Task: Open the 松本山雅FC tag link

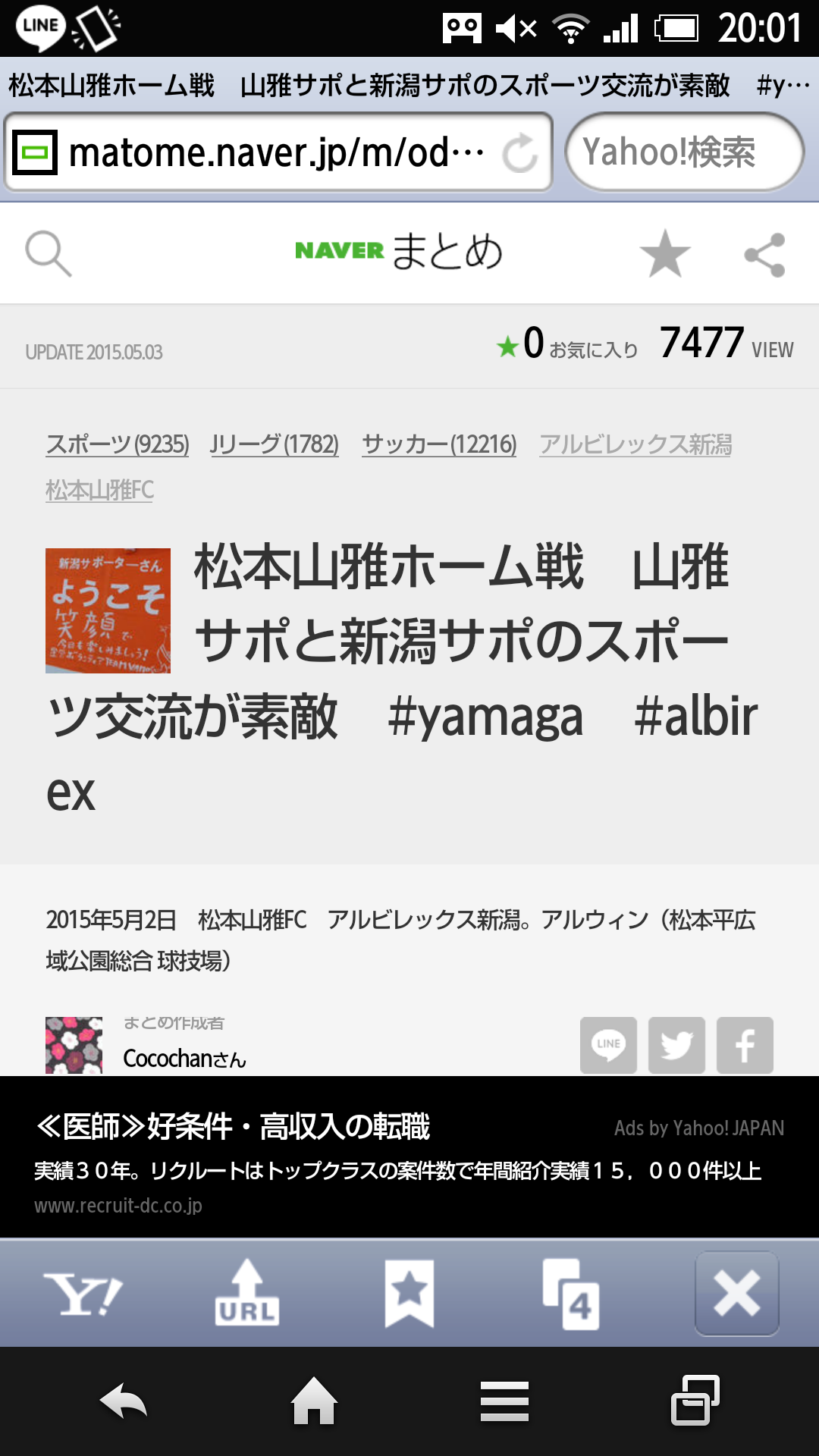Action: click(99, 490)
